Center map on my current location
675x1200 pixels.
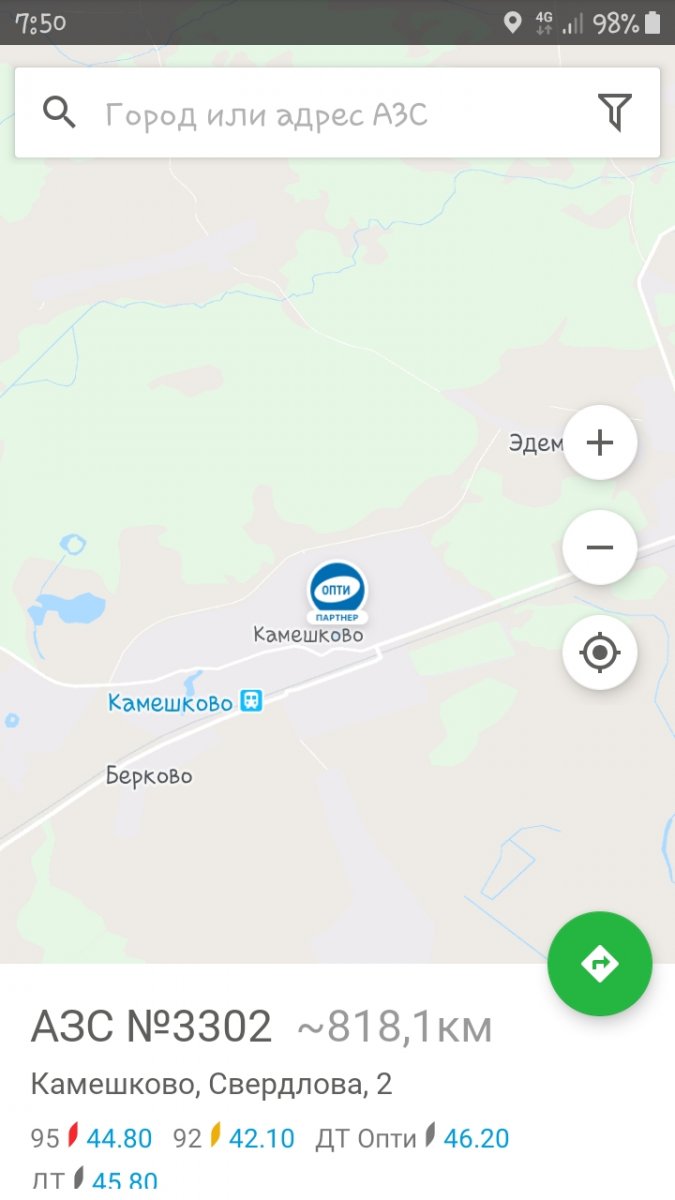pyautogui.click(x=600, y=653)
